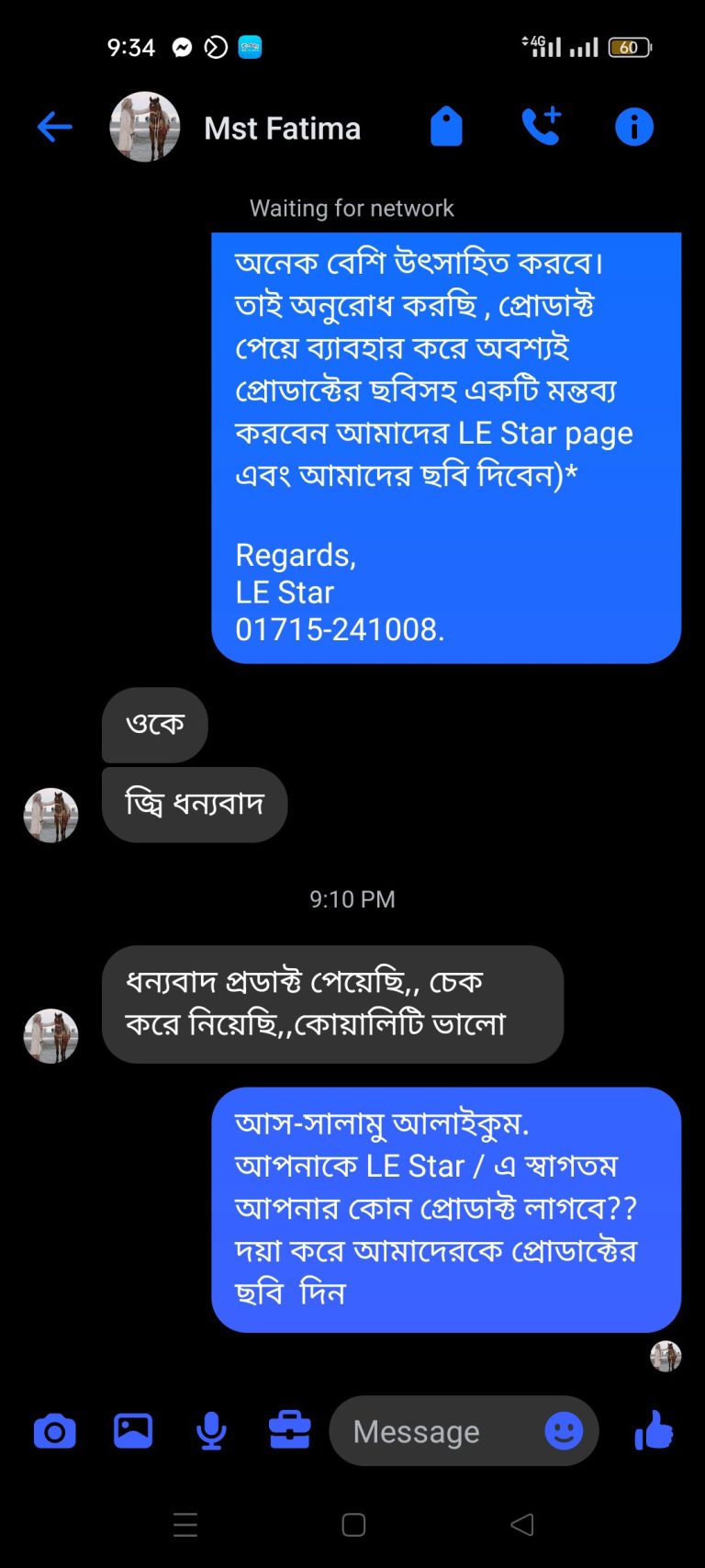
Task: Send a thumbs-up like
Action: coord(654,1431)
